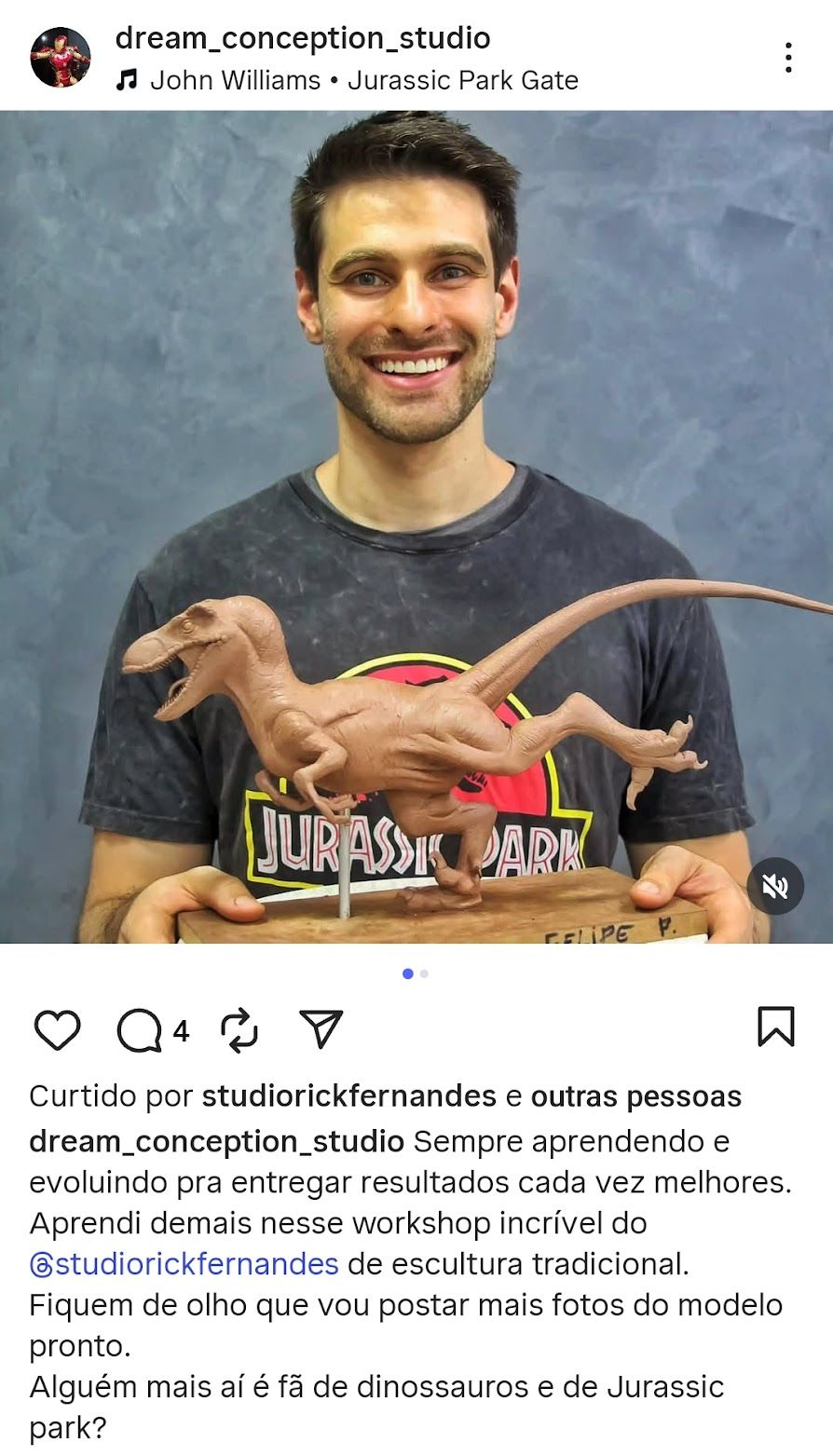Save the post with the bookmark icon
The width and height of the screenshot is (833, 1456).
pyautogui.click(x=775, y=1028)
